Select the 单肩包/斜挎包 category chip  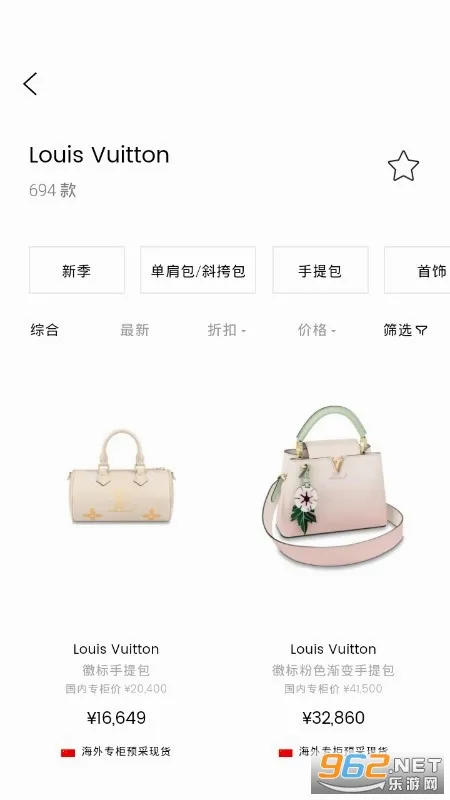coord(198,270)
